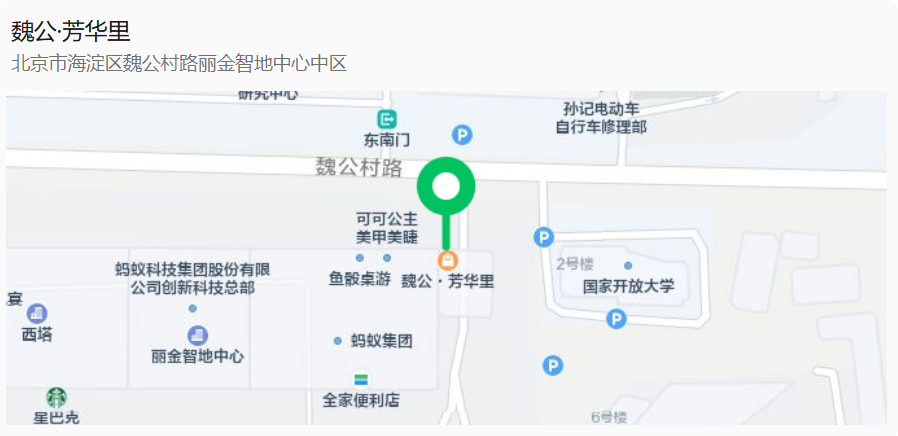Open the 魏公·芳华里 location address row
The image size is (898, 436).
[180, 63]
